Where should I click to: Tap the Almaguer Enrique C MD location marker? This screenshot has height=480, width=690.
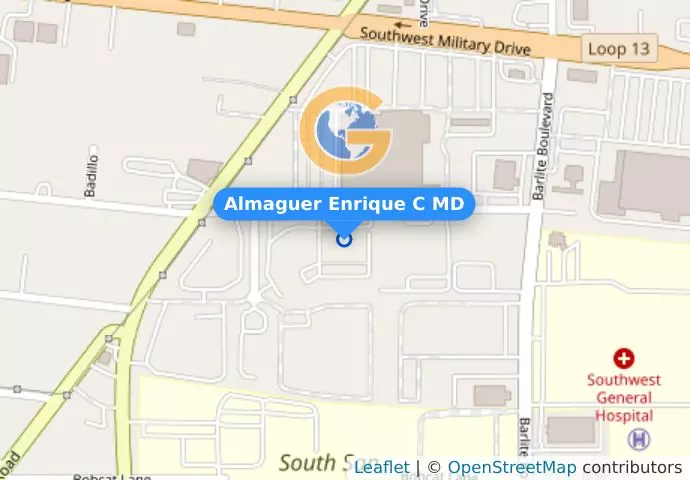pos(344,239)
